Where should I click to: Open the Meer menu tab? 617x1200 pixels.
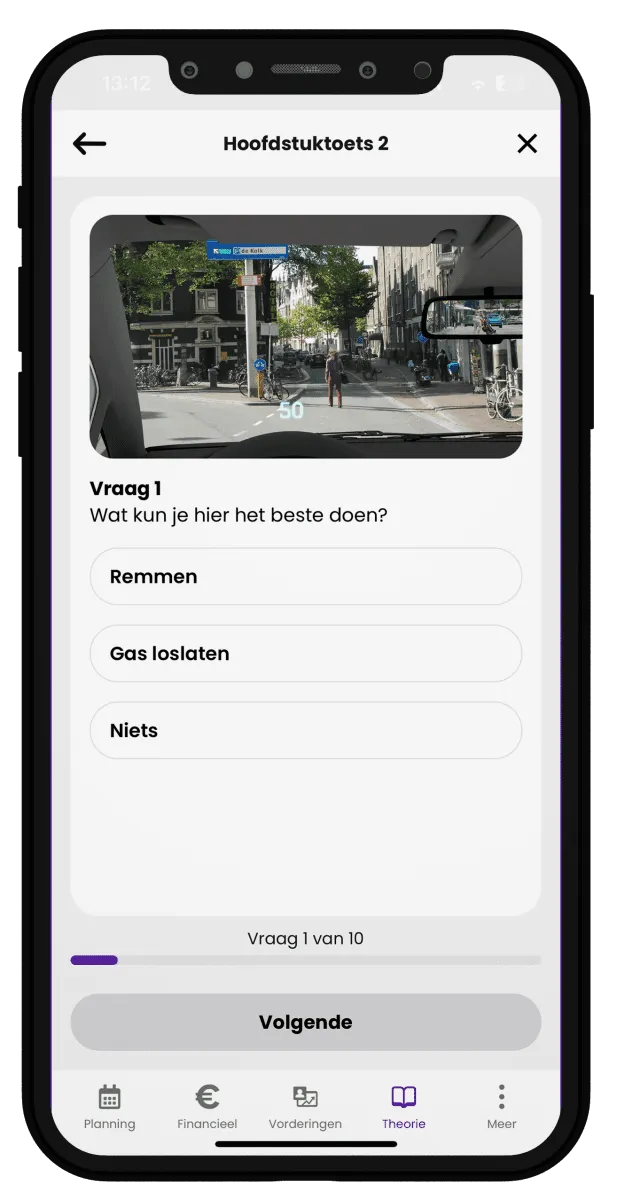point(501,1107)
